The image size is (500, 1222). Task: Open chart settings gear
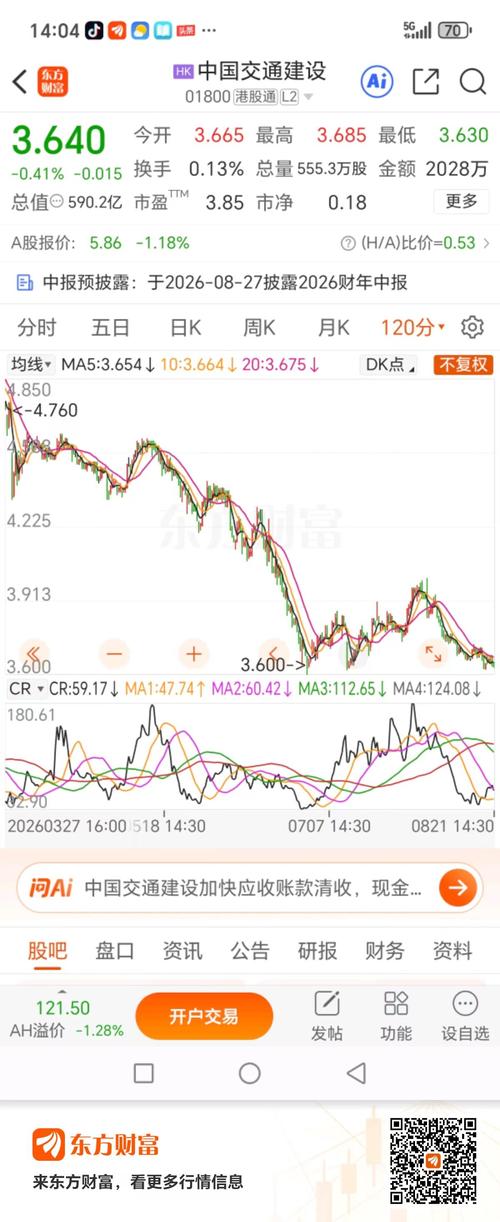472,327
